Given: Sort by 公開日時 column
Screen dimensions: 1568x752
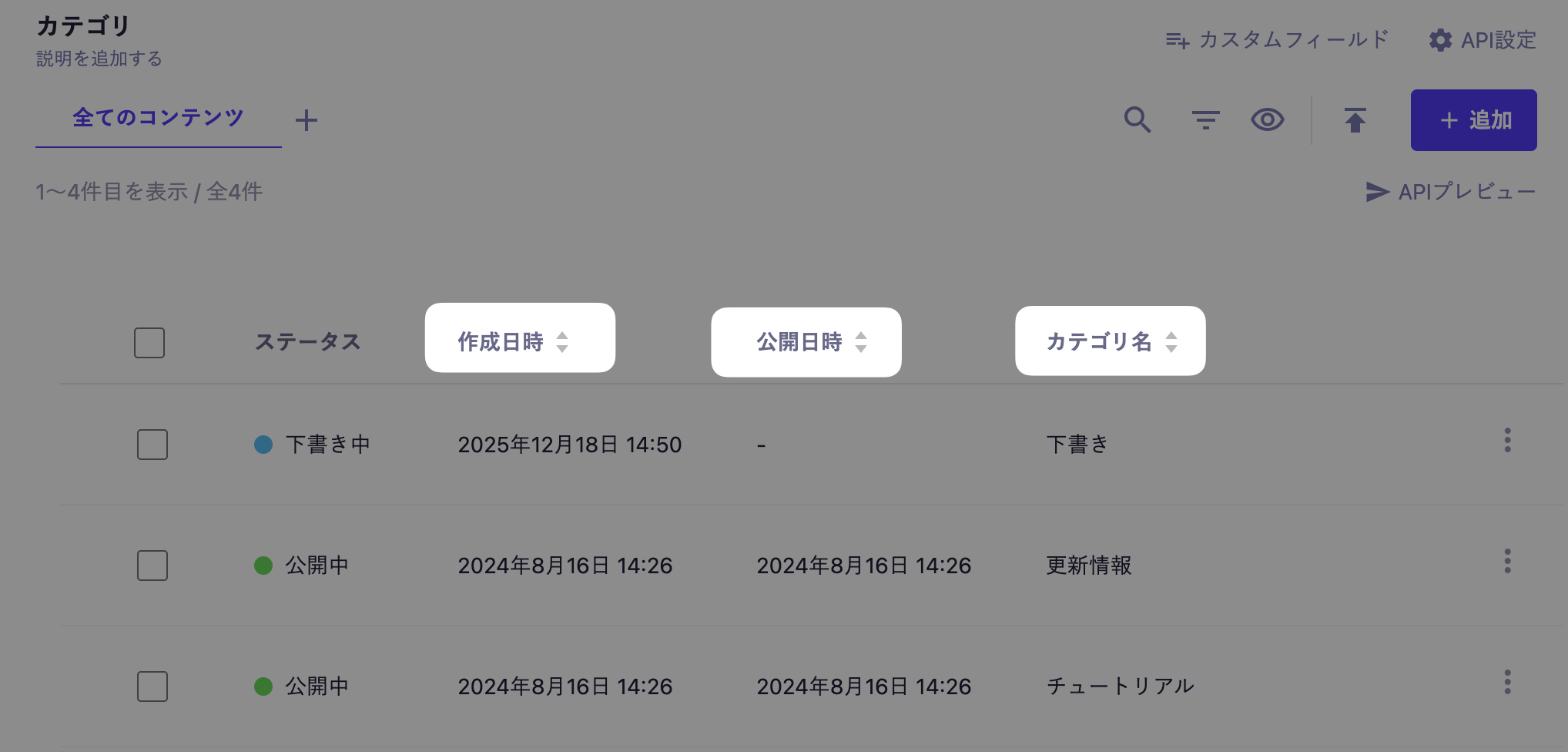Looking at the screenshot, I should click(806, 342).
